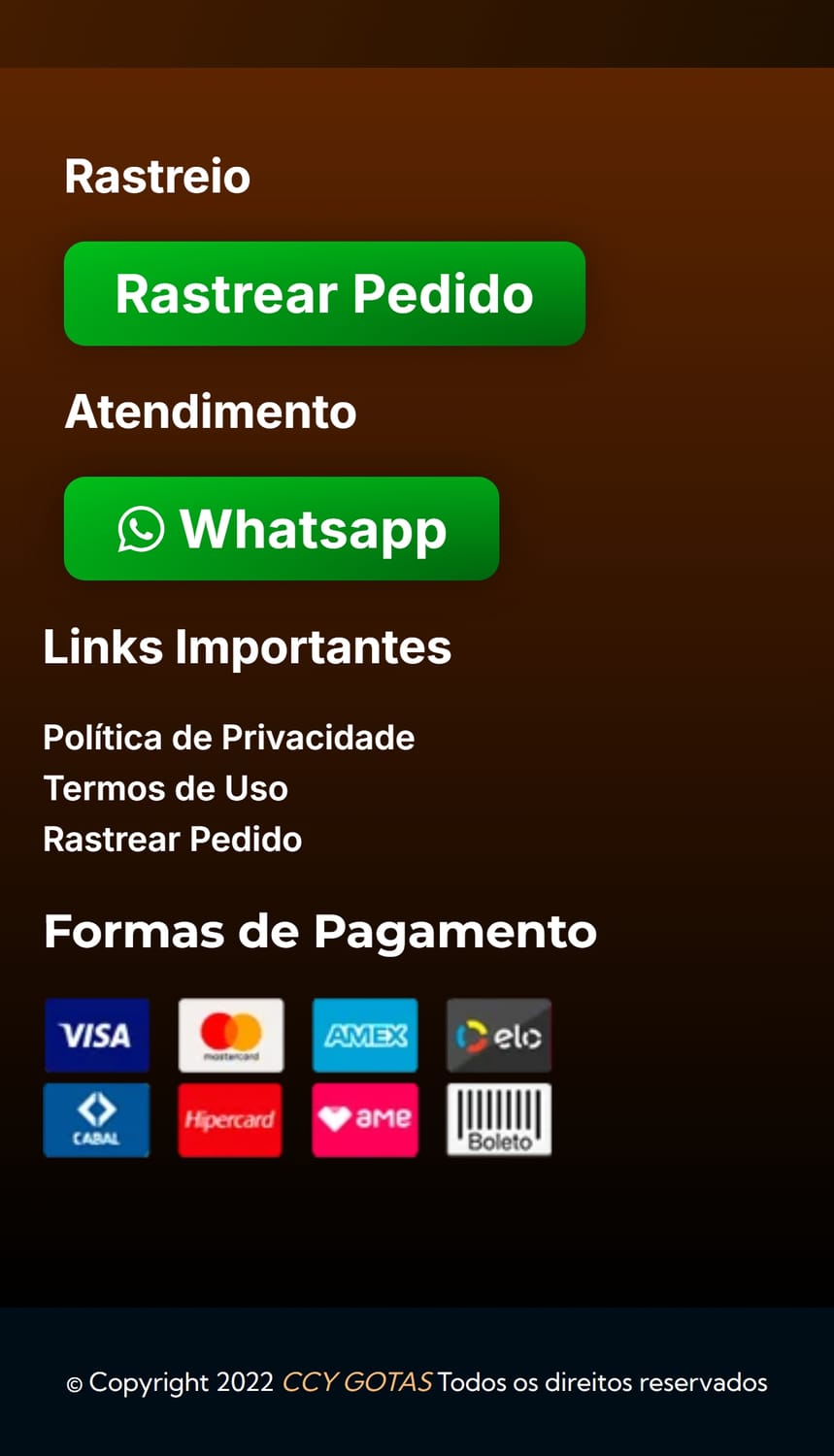Contact support via the Whatsapp button
The width and height of the screenshot is (834, 1456).
click(x=282, y=529)
